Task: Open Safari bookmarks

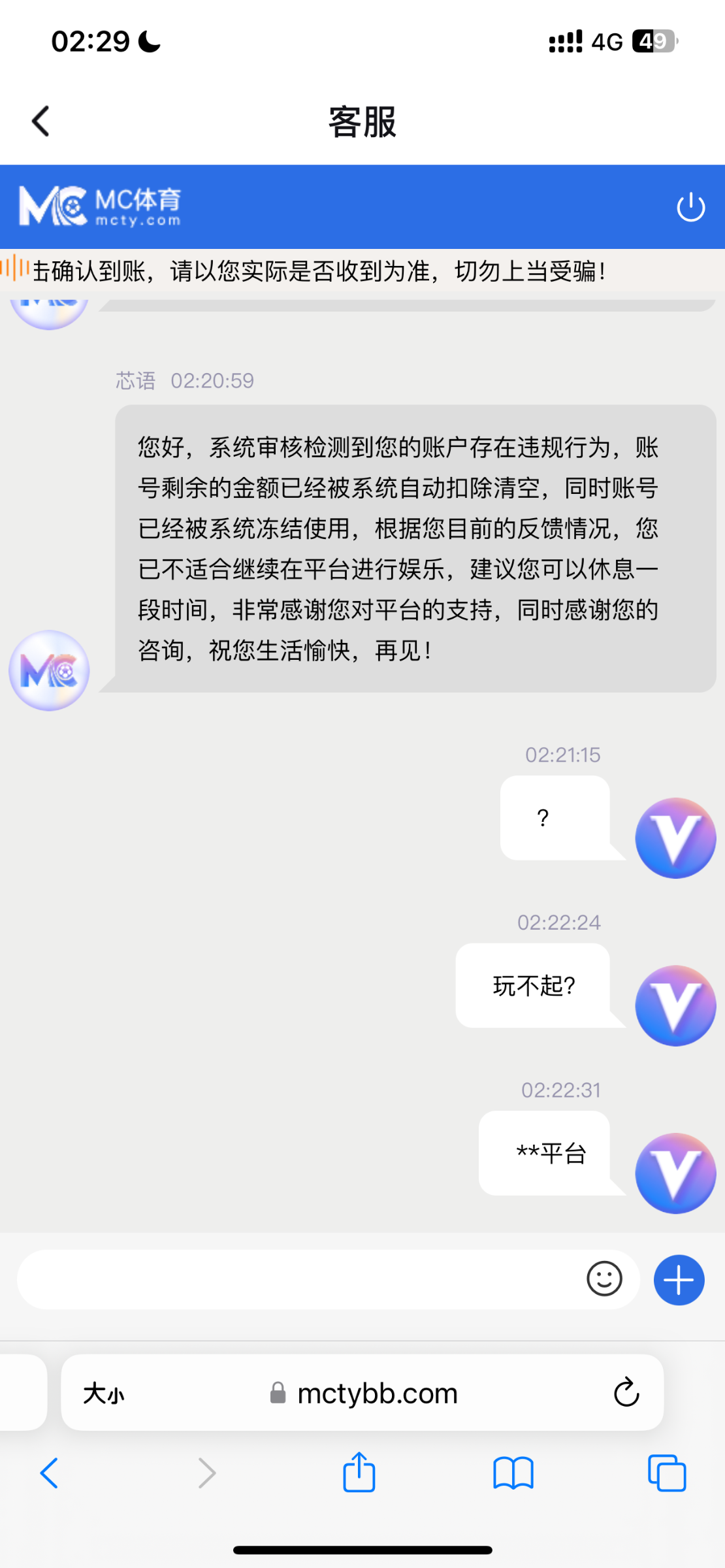Action: click(513, 1473)
